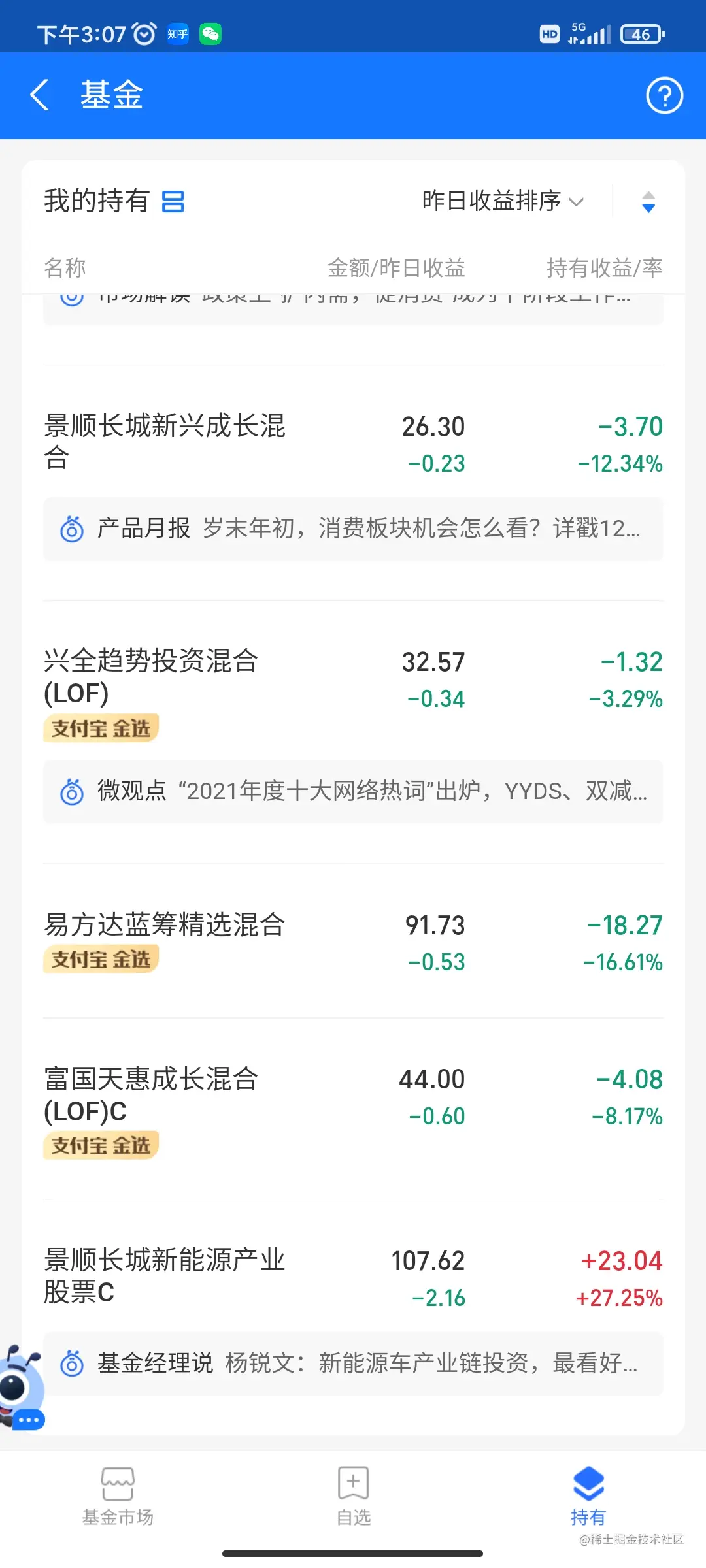Open 景顺长城新兴成长混合 fund details
Image resolution: width=706 pixels, height=1568 pixels.
tap(165, 441)
